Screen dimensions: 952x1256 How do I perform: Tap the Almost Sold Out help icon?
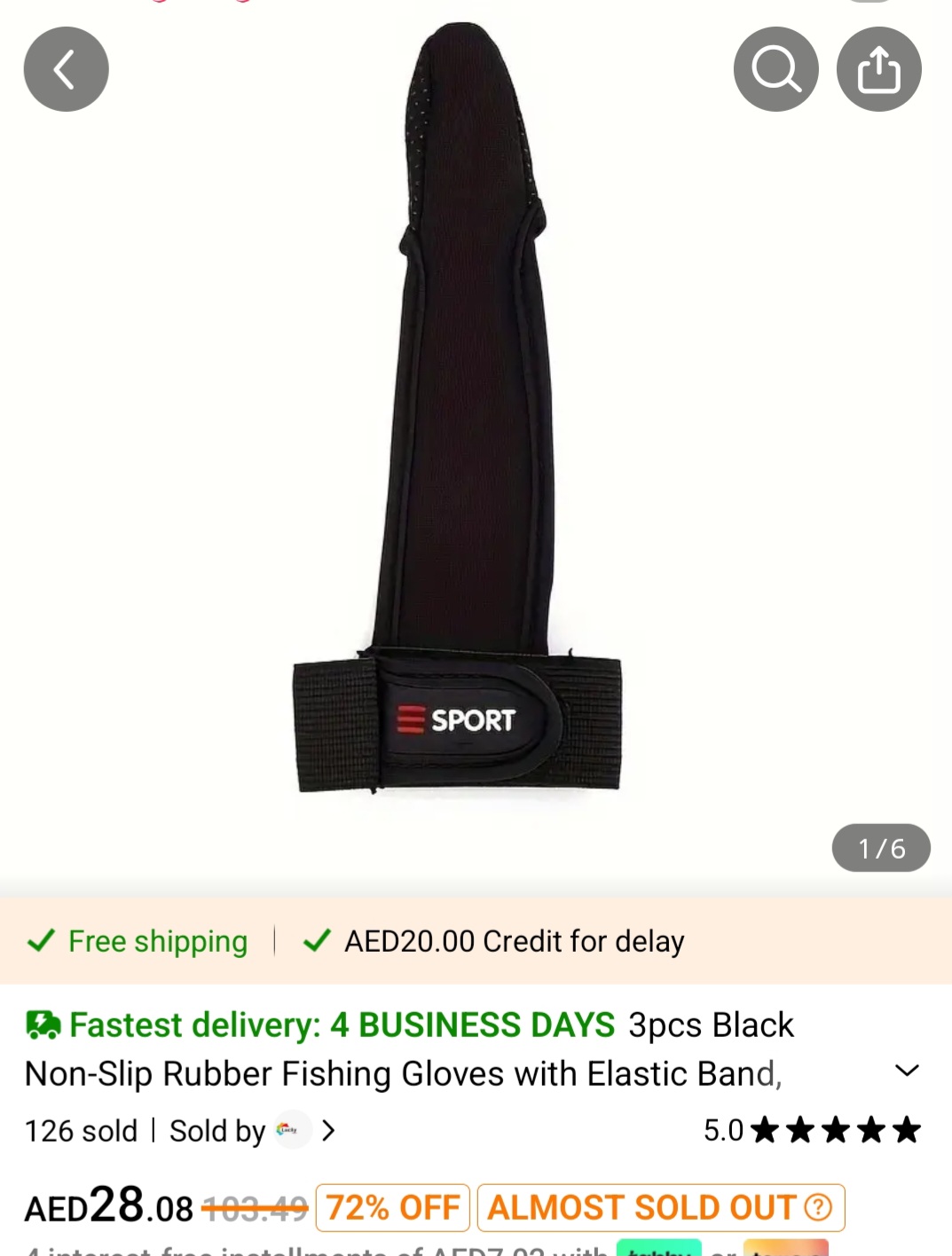point(818,1207)
